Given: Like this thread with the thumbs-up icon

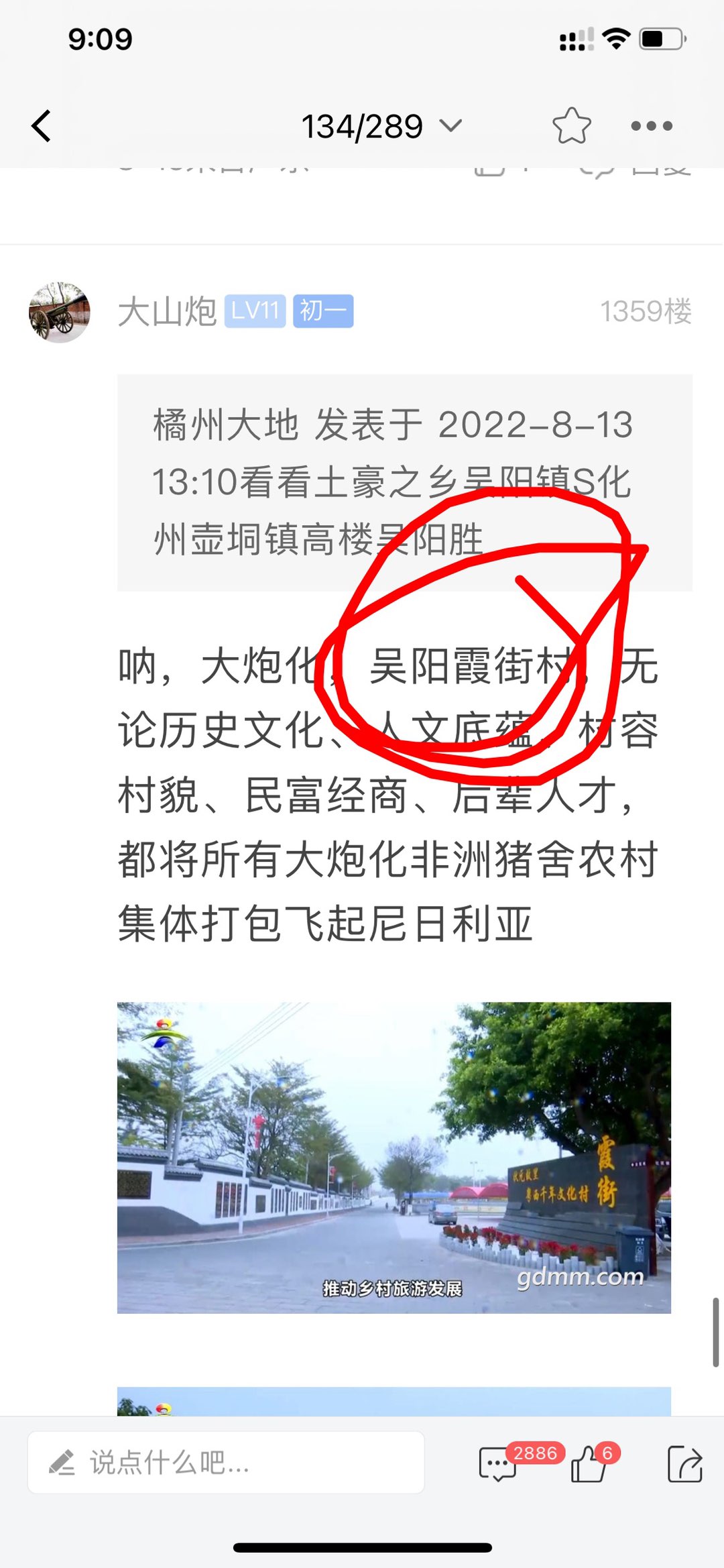Looking at the screenshot, I should pos(589,1464).
